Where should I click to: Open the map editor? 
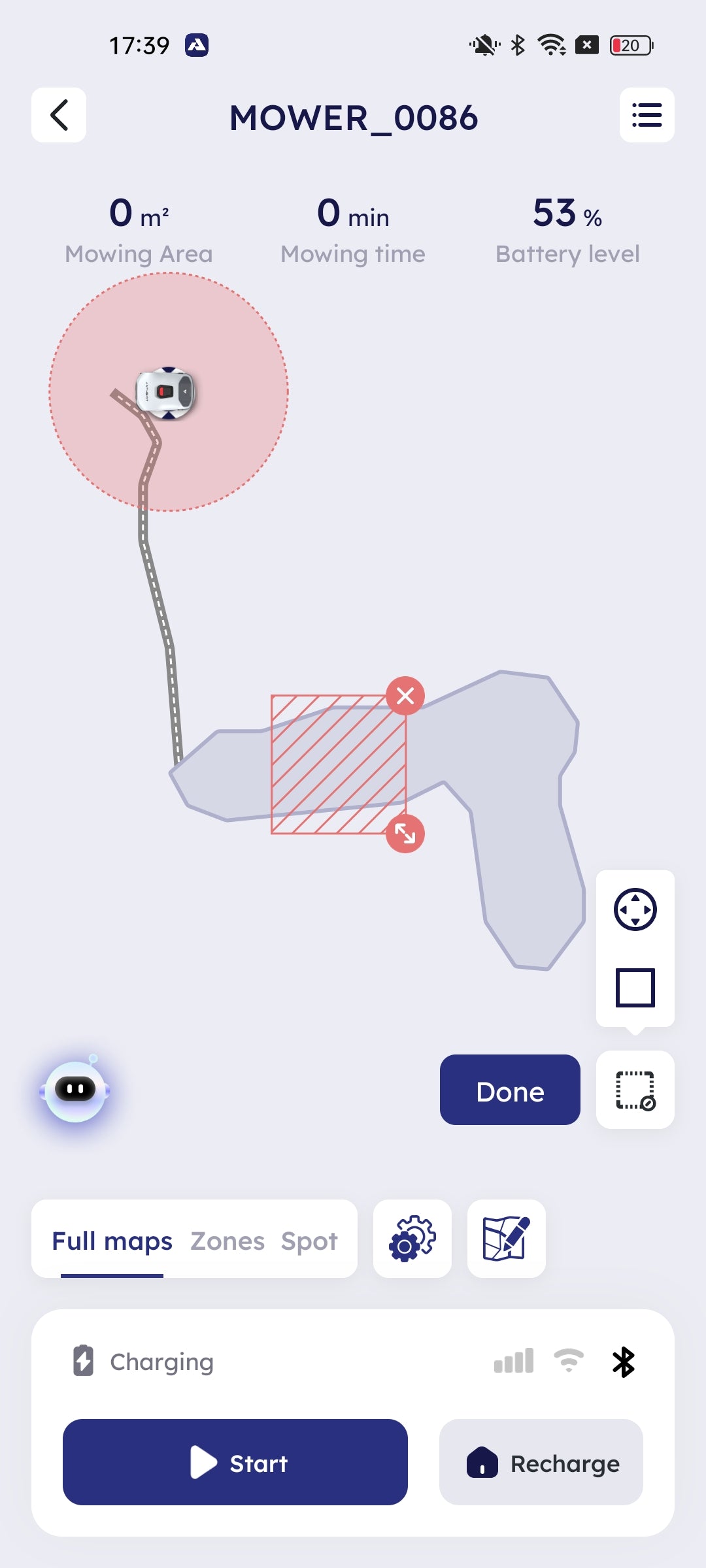506,1239
